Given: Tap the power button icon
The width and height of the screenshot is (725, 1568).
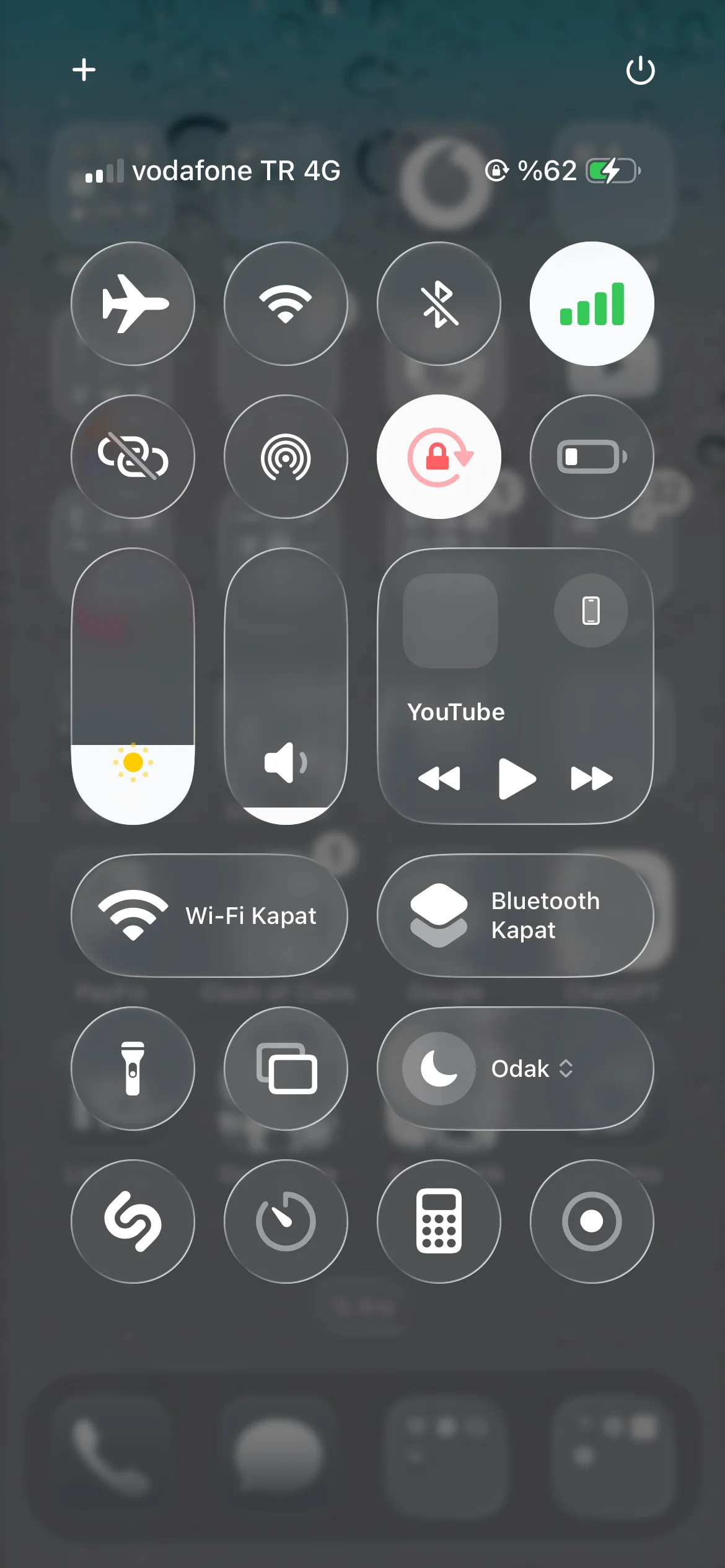Looking at the screenshot, I should point(640,70).
